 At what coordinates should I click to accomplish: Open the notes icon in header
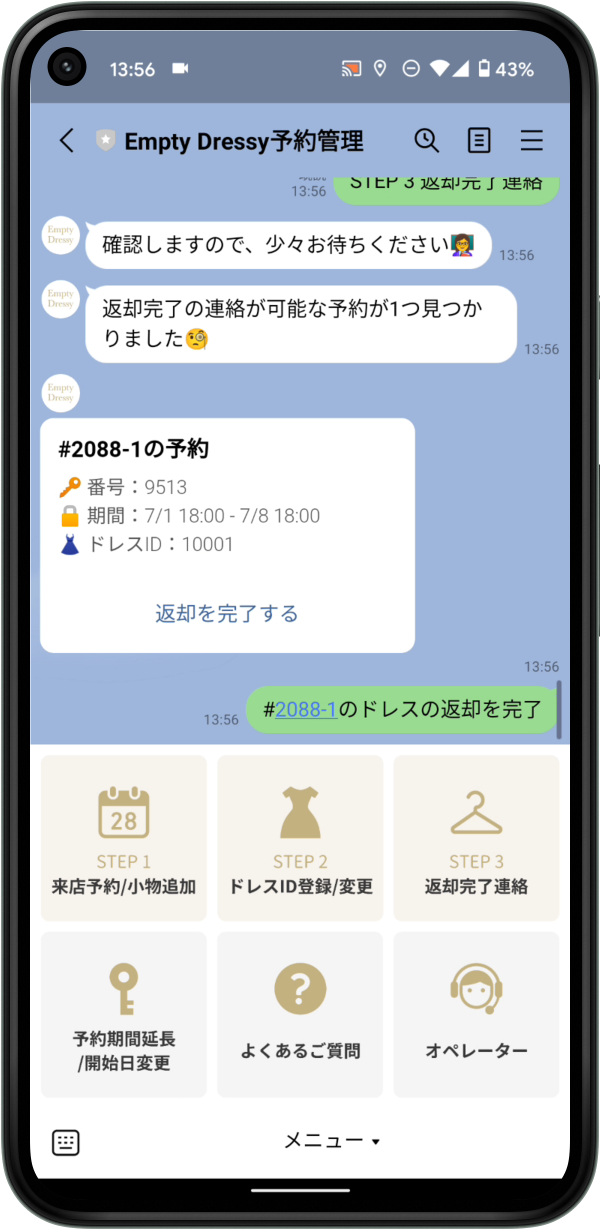(479, 141)
